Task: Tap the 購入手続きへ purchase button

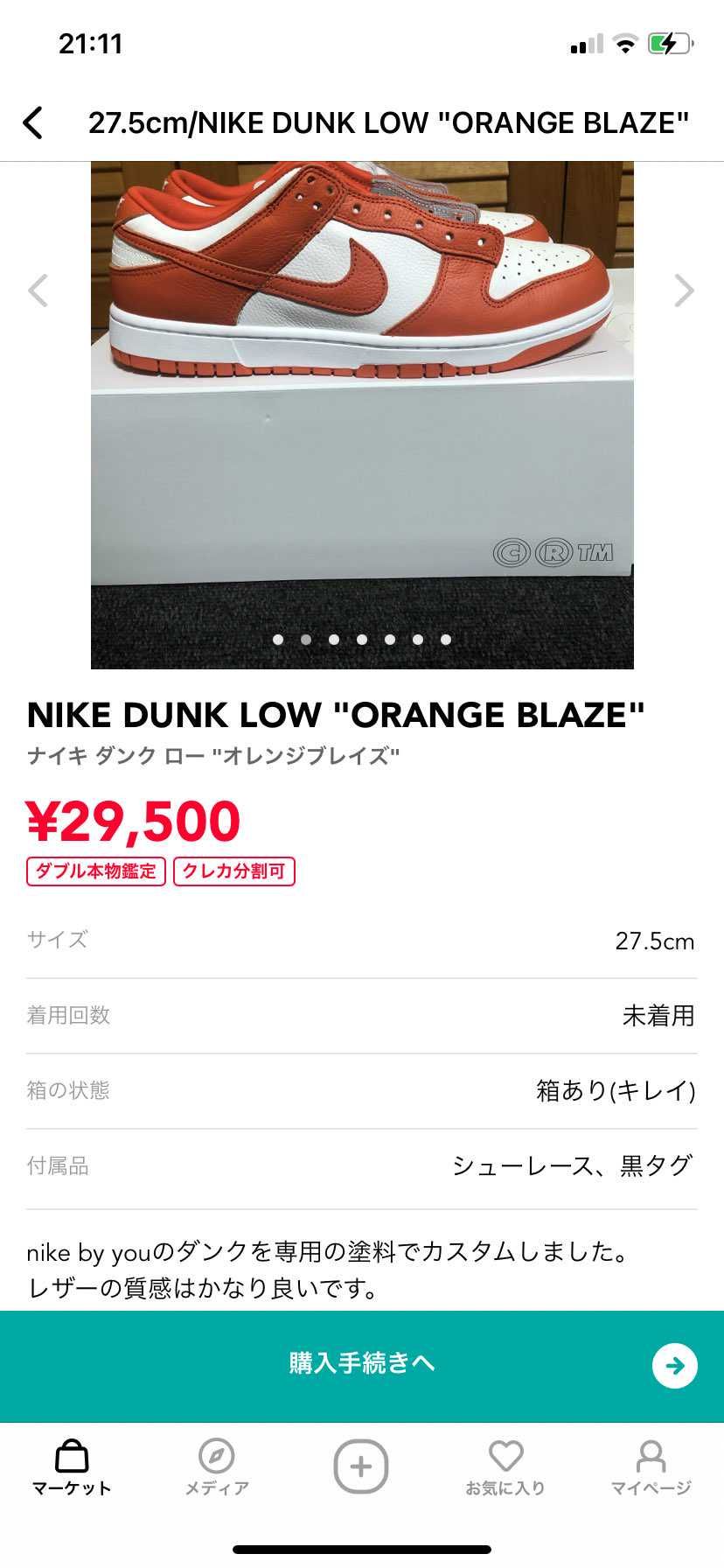Action: tap(361, 1365)
